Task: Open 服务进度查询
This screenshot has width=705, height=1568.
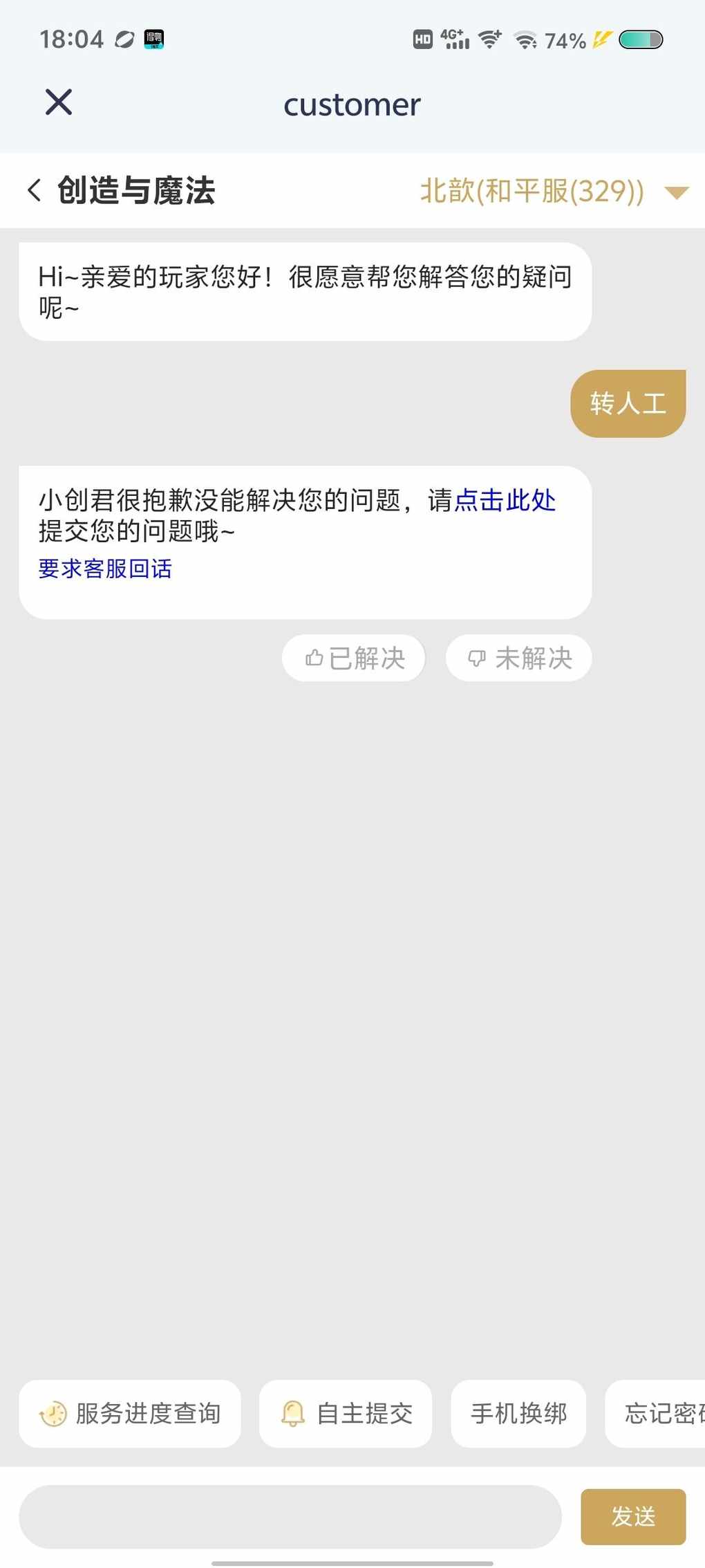Action: [x=130, y=1413]
